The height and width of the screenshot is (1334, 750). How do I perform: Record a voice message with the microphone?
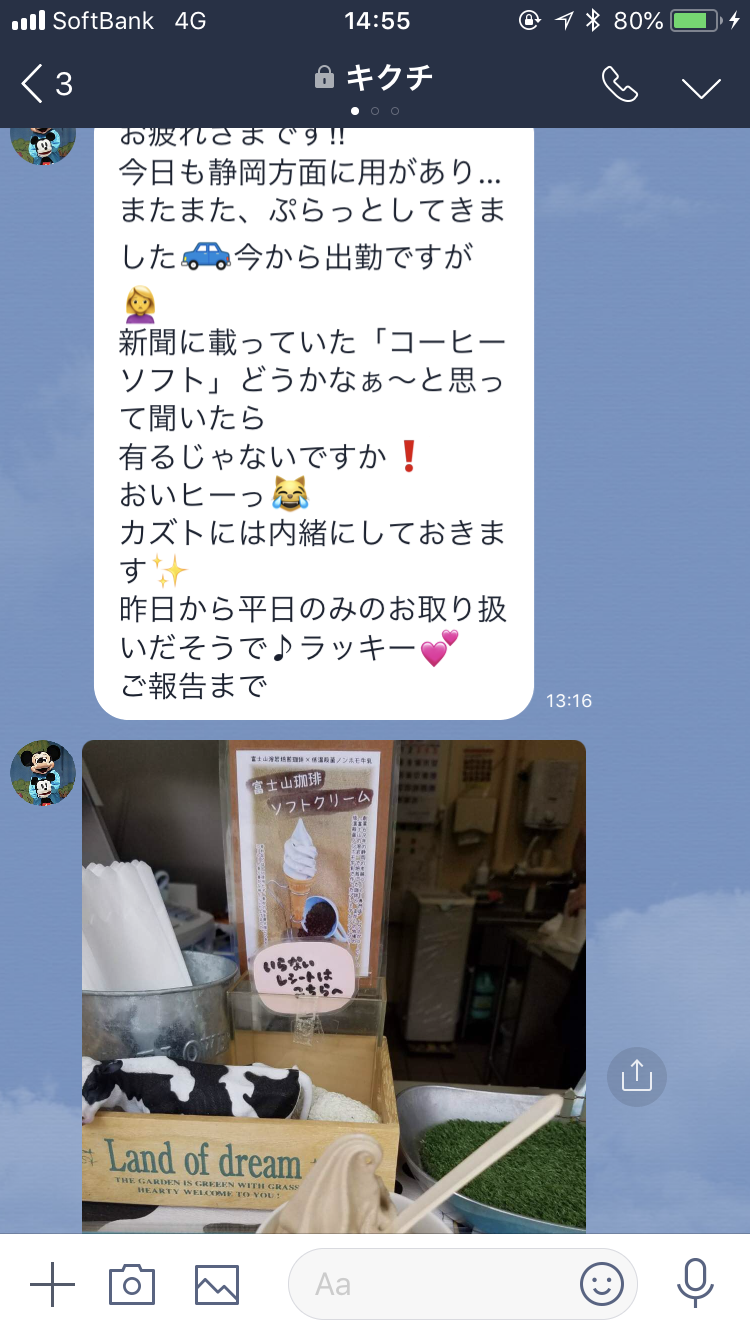pyautogui.click(x=694, y=1284)
